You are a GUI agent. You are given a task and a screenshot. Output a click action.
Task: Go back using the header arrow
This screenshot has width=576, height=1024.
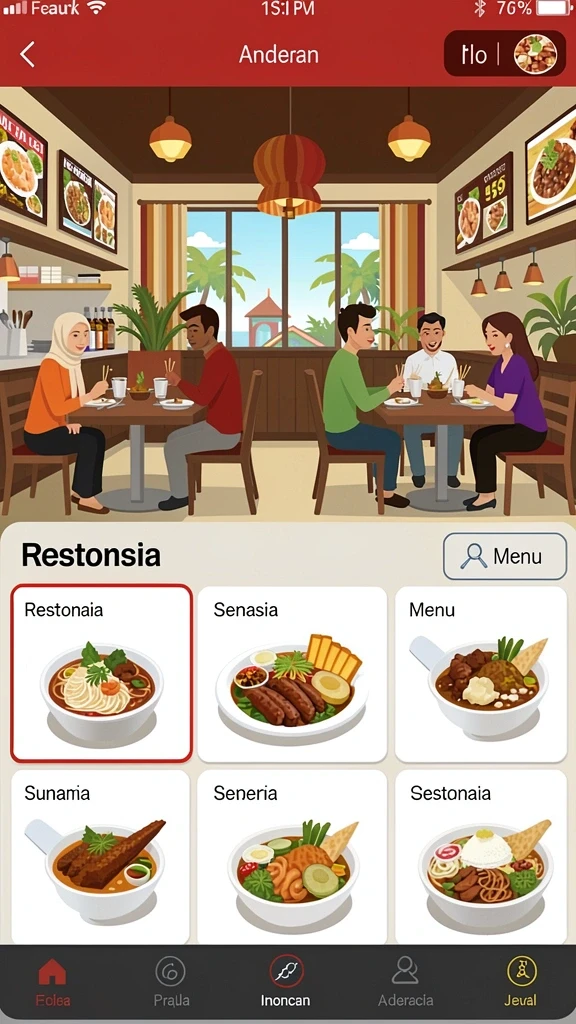[x=27, y=55]
